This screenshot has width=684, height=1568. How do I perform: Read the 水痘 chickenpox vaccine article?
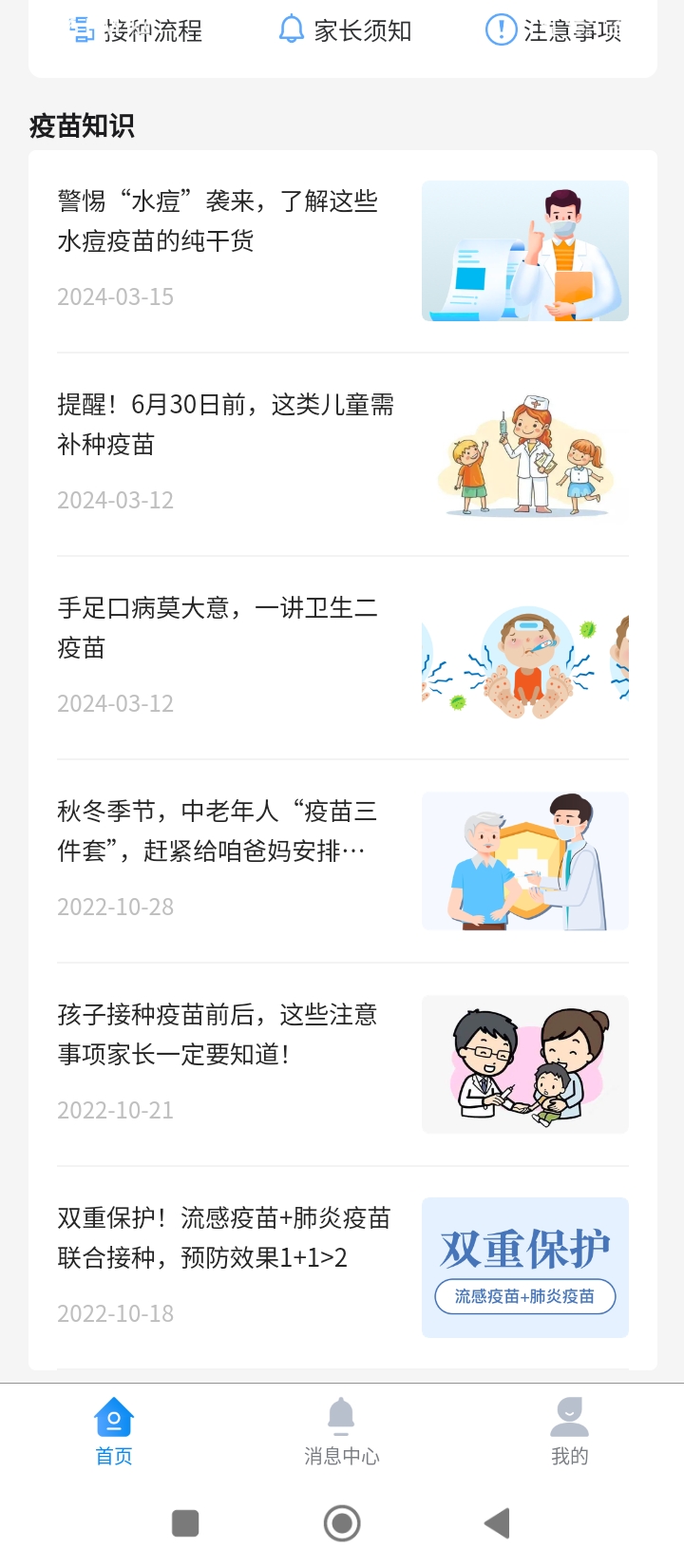pos(218,221)
